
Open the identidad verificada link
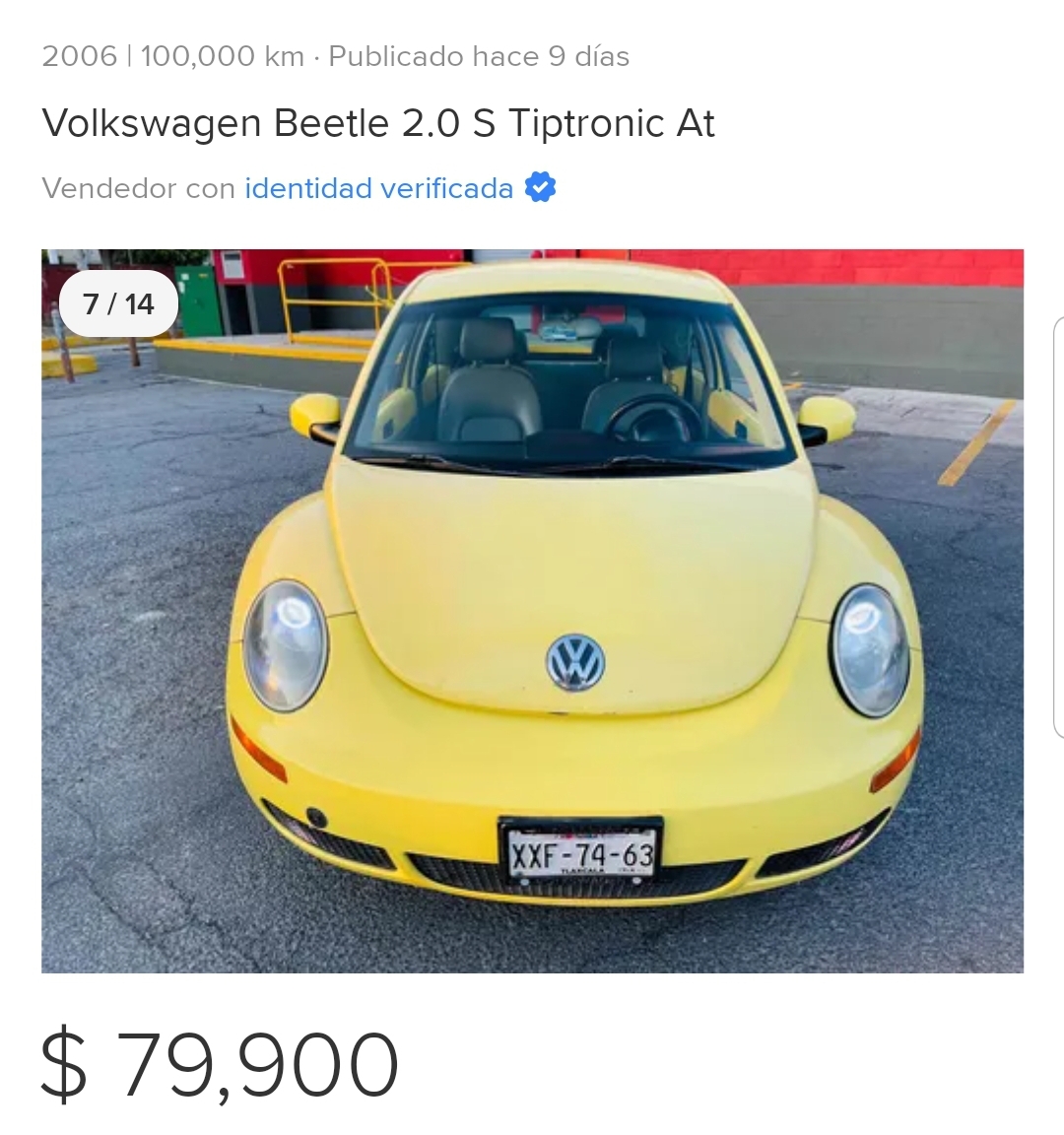pyautogui.click(x=379, y=188)
